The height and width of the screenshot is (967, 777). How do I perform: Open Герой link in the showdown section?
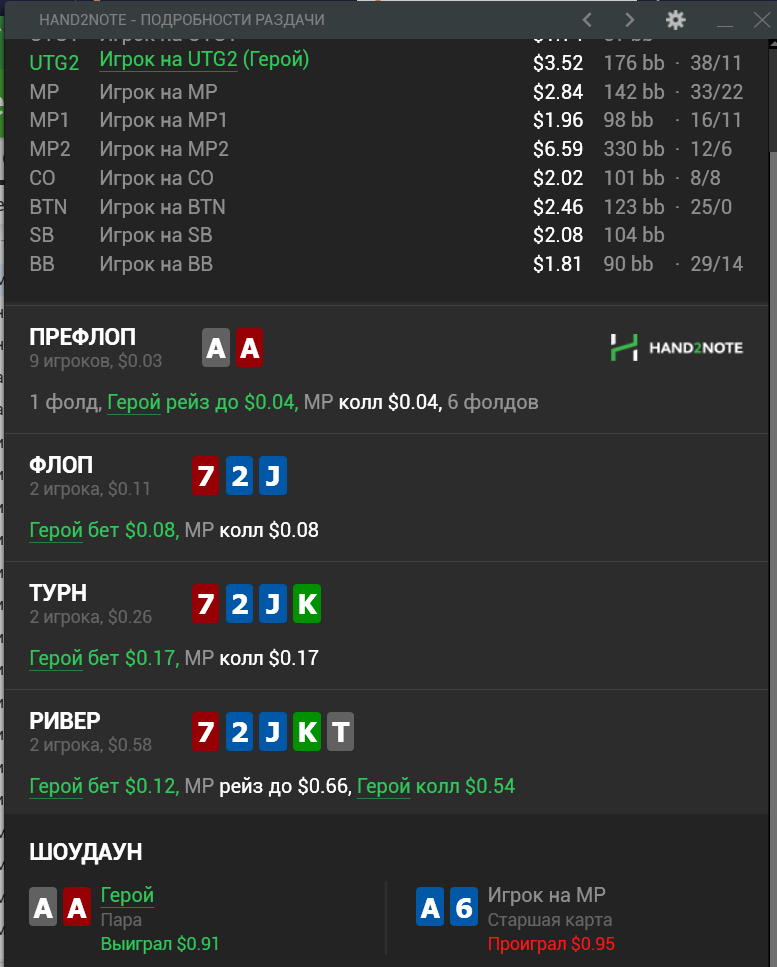[x=127, y=895]
